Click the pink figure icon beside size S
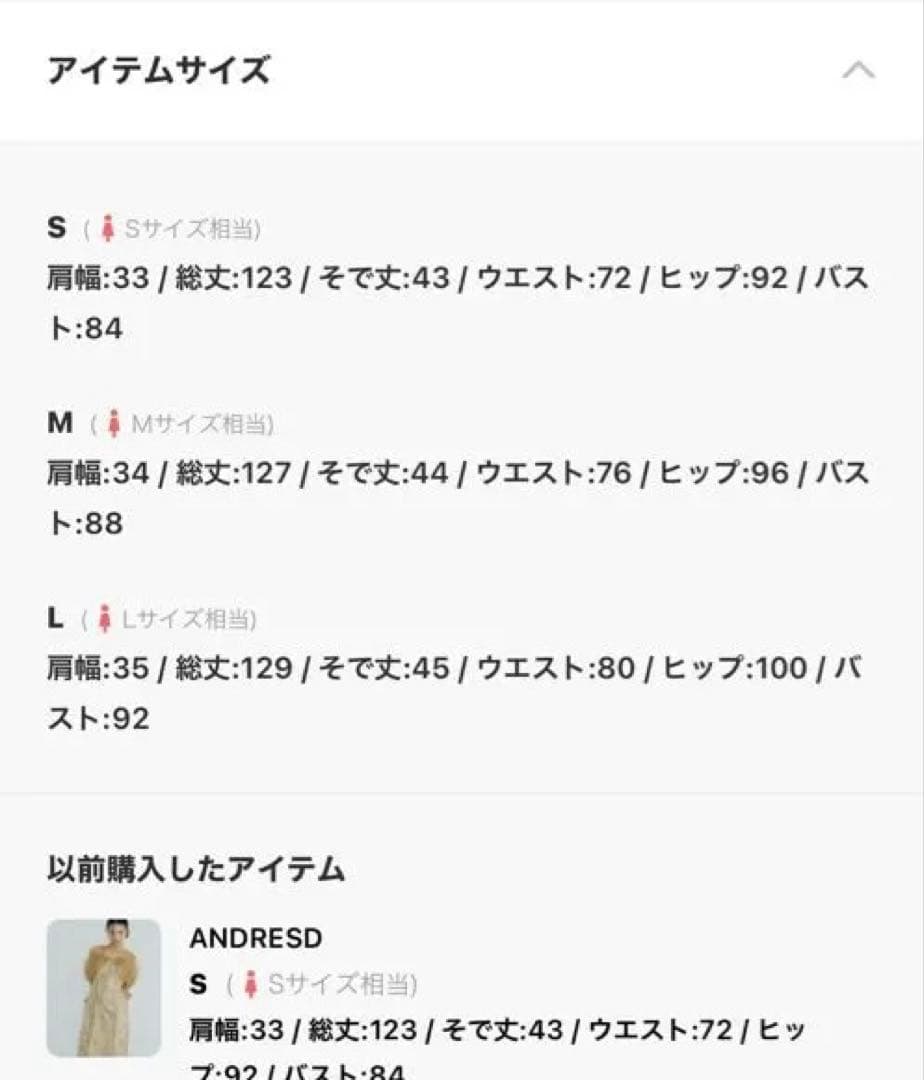 coord(110,226)
